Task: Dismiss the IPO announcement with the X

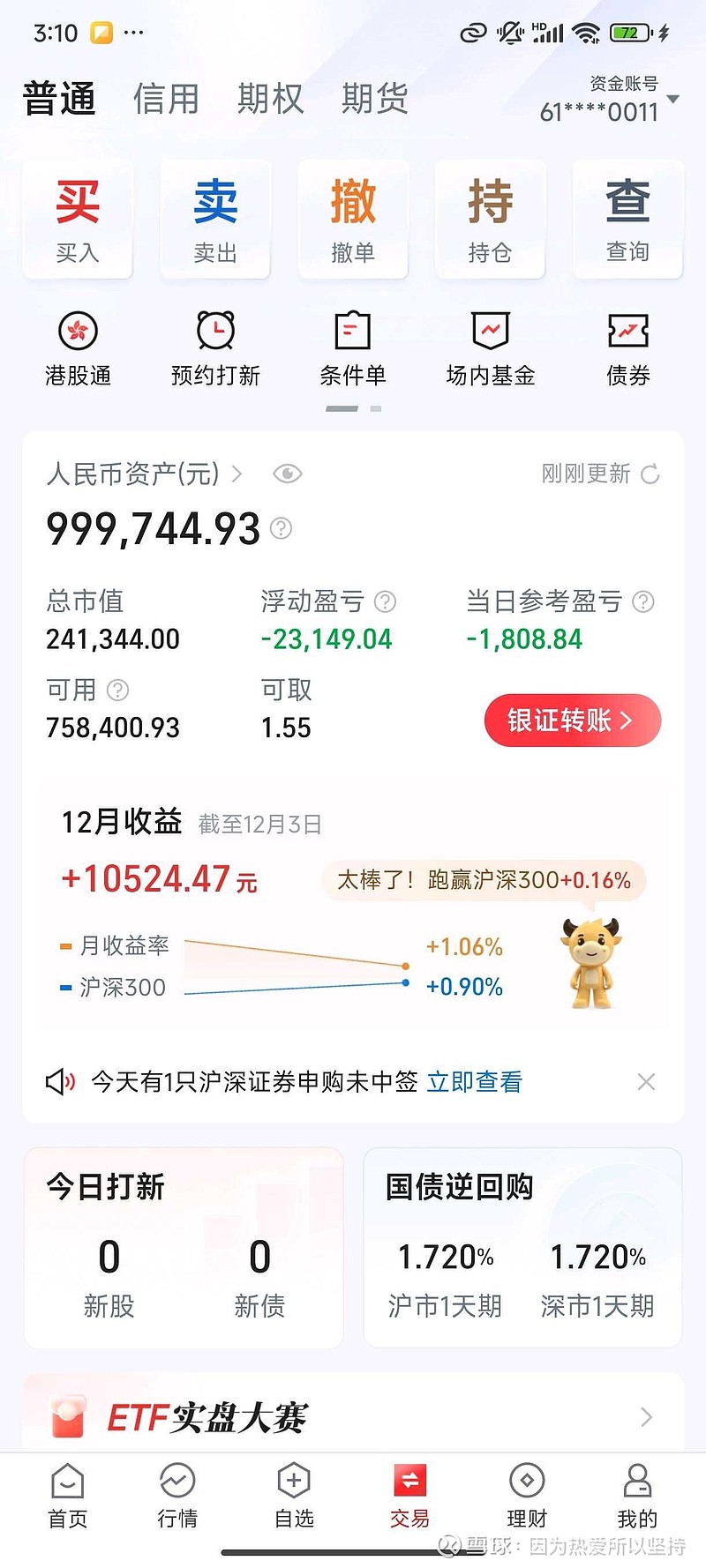Action: [646, 1081]
